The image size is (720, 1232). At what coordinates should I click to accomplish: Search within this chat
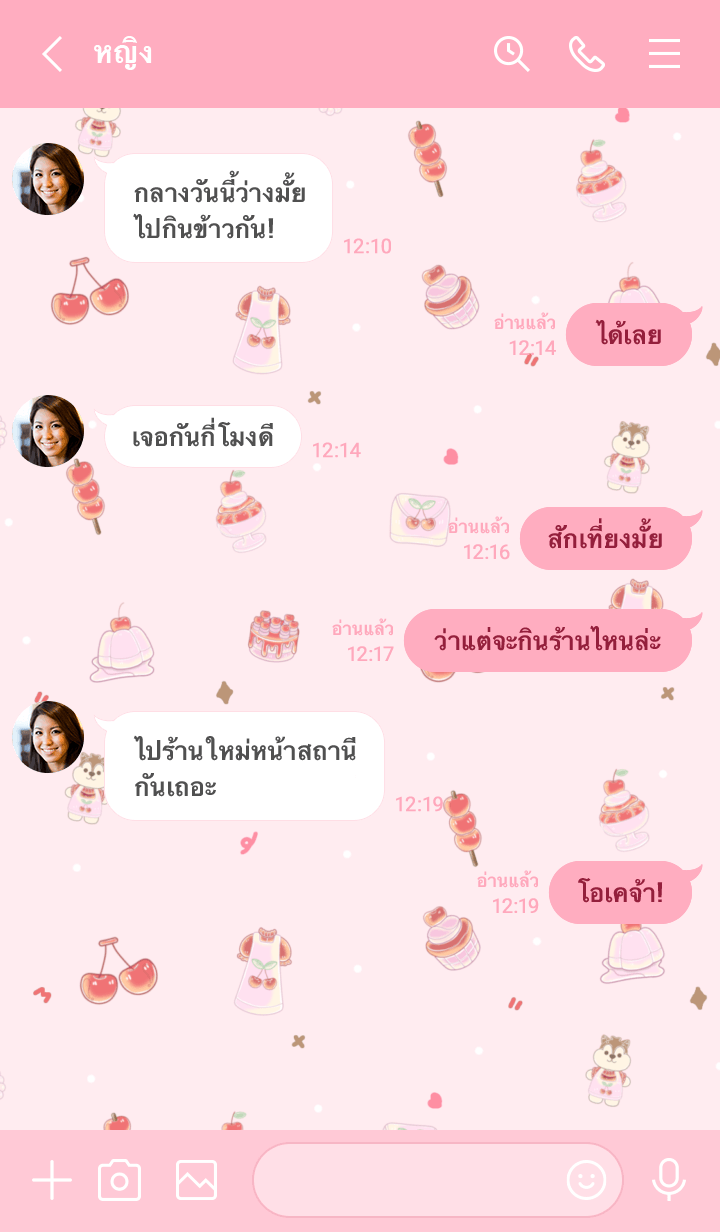click(x=511, y=54)
